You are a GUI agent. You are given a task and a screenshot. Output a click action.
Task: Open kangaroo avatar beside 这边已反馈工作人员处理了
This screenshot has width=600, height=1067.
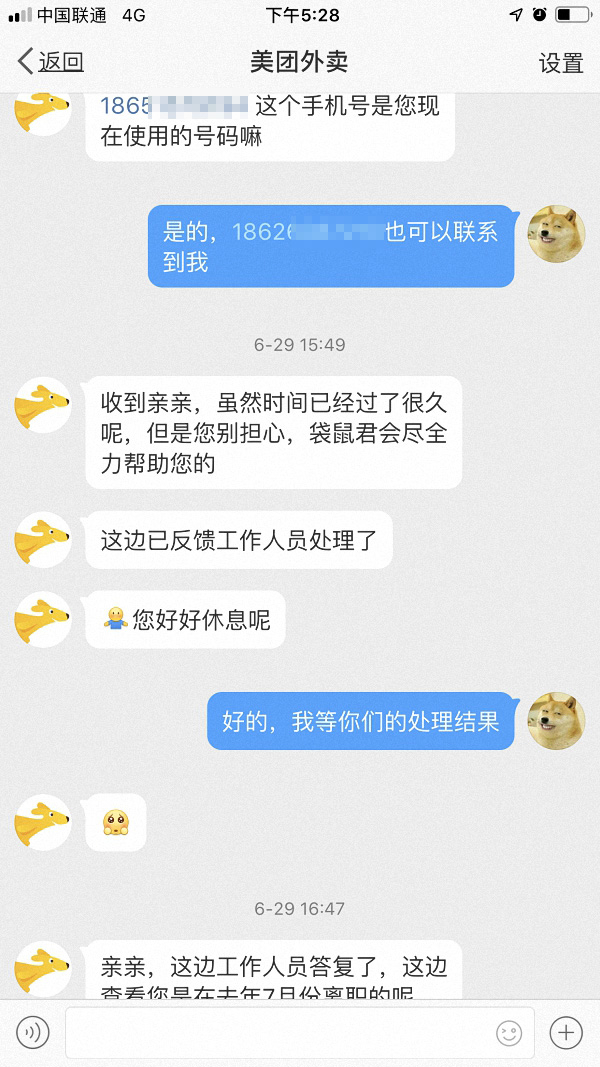pos(43,540)
